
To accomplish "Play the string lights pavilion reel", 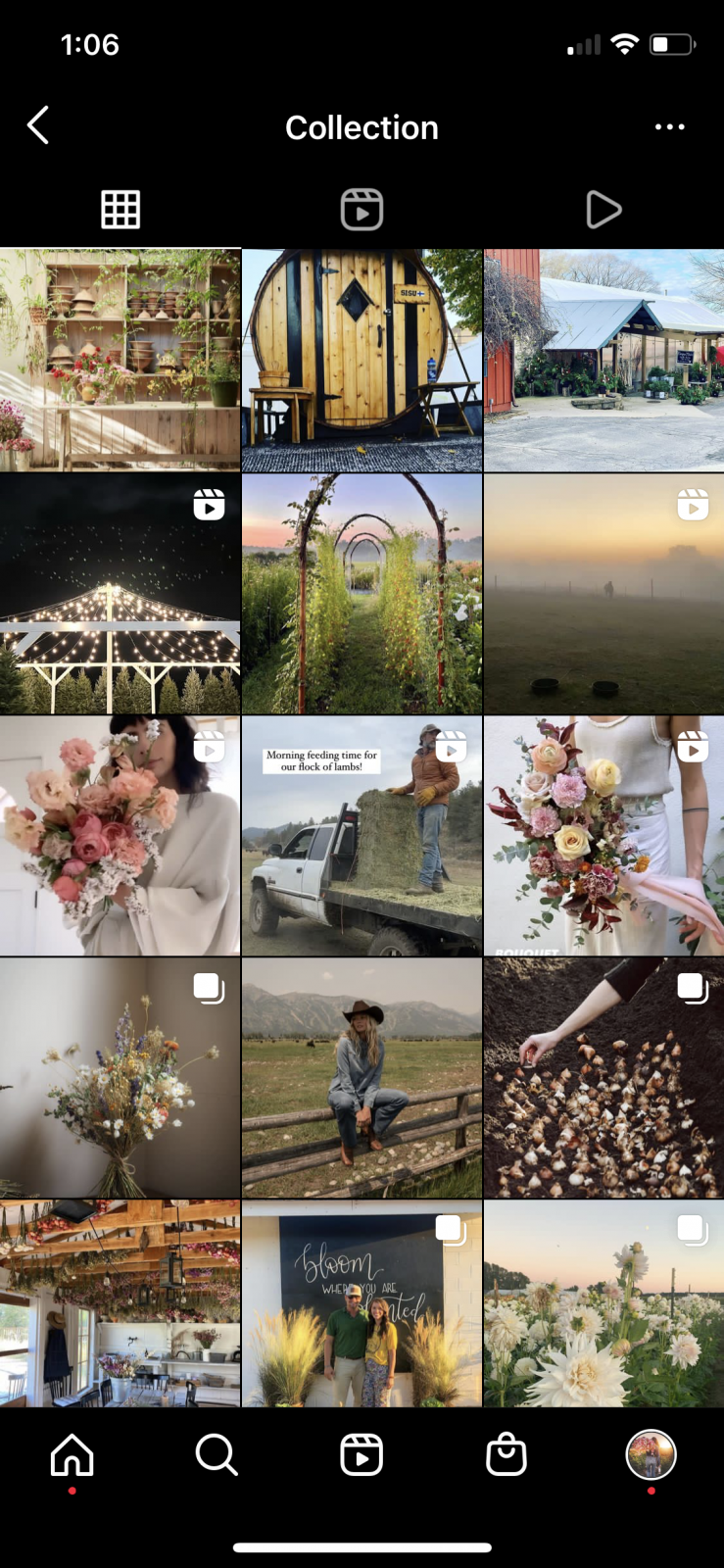I will [120, 593].
